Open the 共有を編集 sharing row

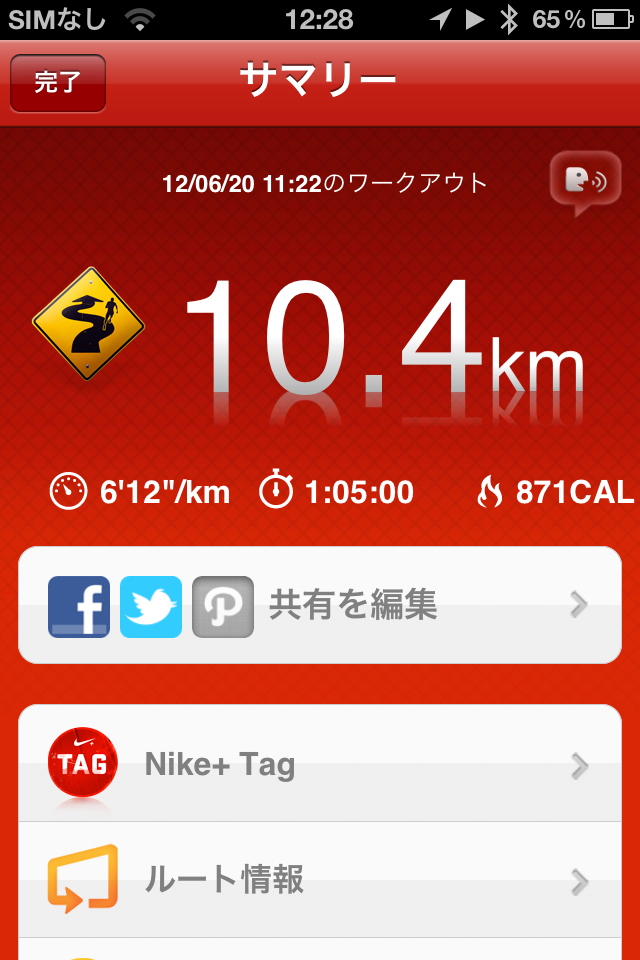[320, 605]
